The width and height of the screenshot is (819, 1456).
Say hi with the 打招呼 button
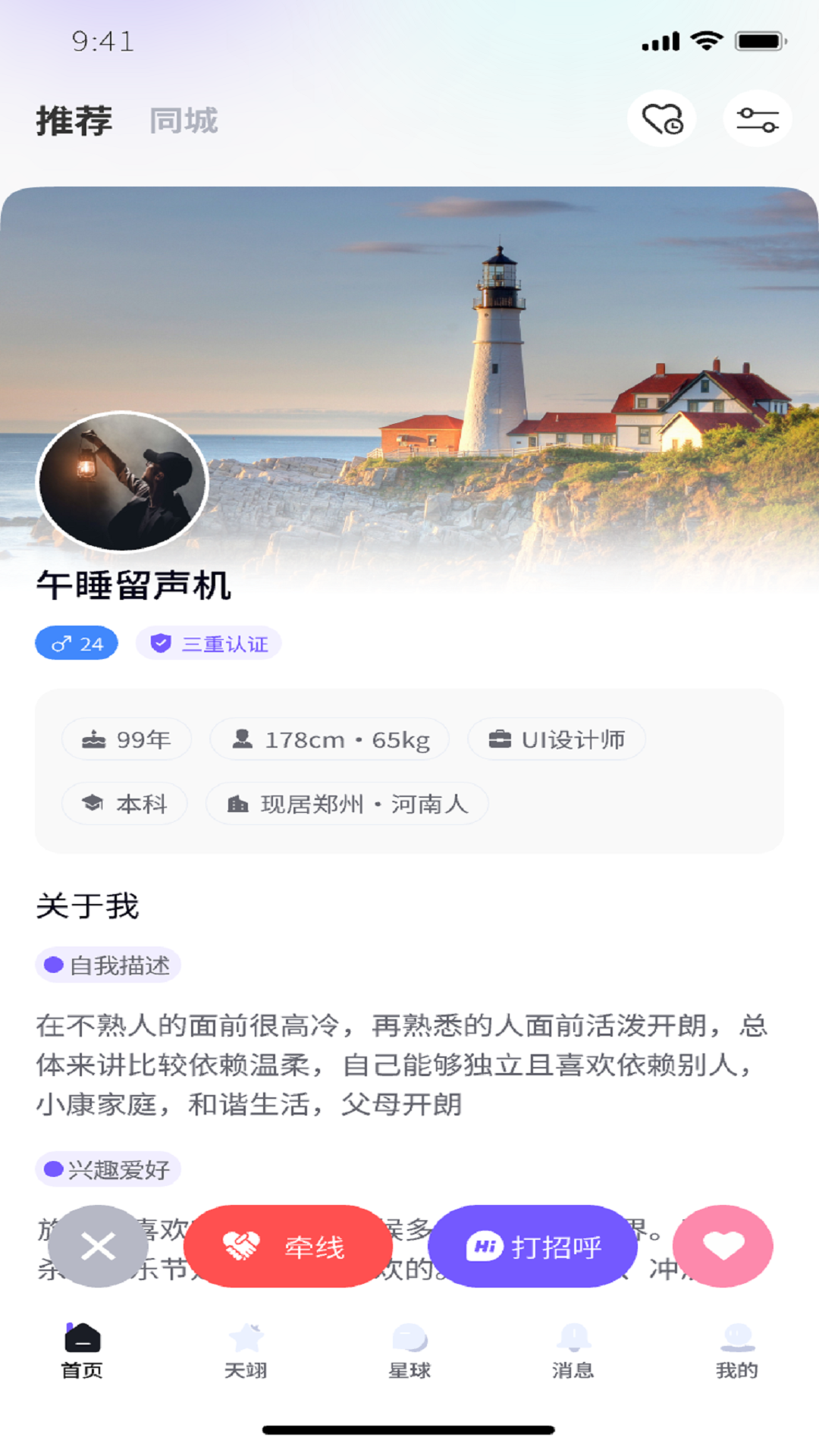534,1246
